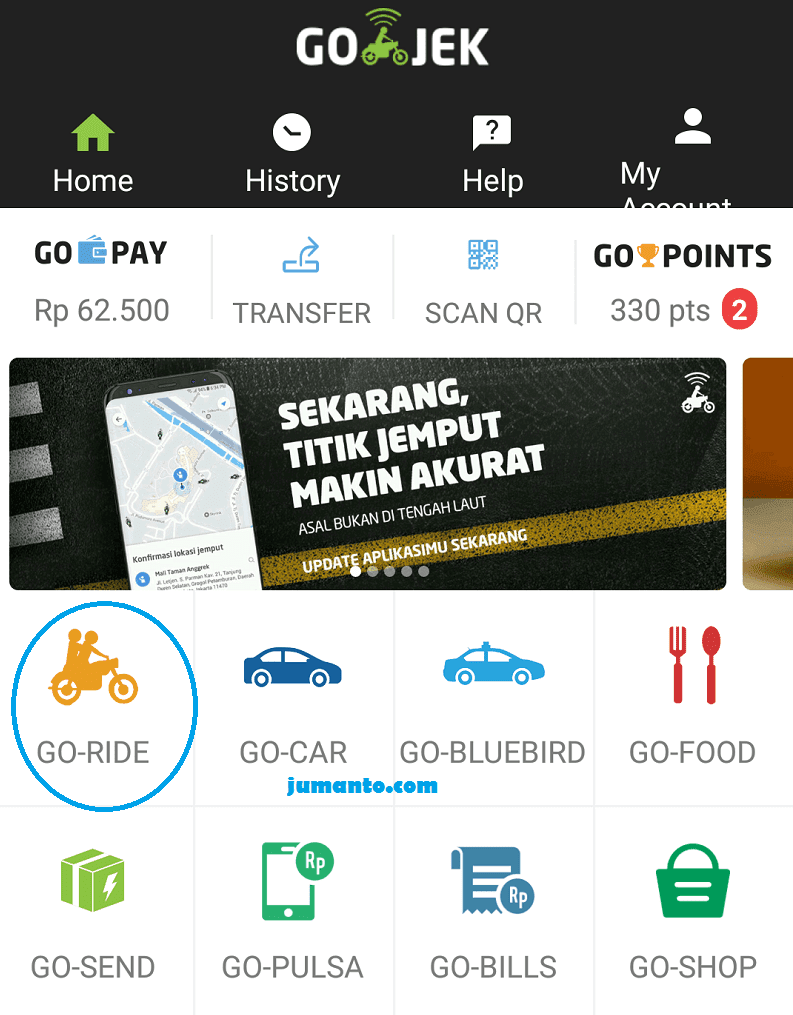This screenshot has height=1015, width=793.
Task: Select the GO-CAR service
Action: [293, 697]
